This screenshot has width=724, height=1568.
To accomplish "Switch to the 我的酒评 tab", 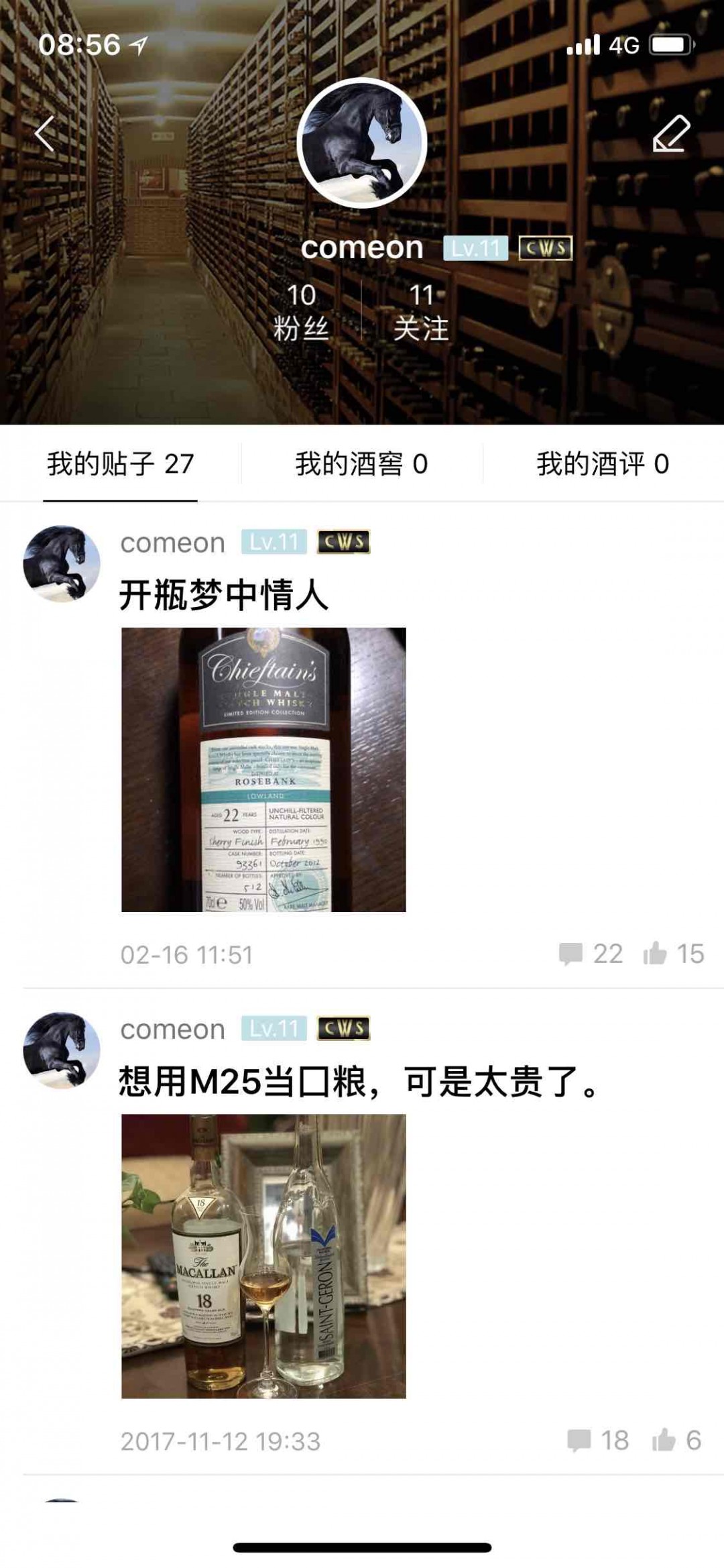I will (x=601, y=462).
